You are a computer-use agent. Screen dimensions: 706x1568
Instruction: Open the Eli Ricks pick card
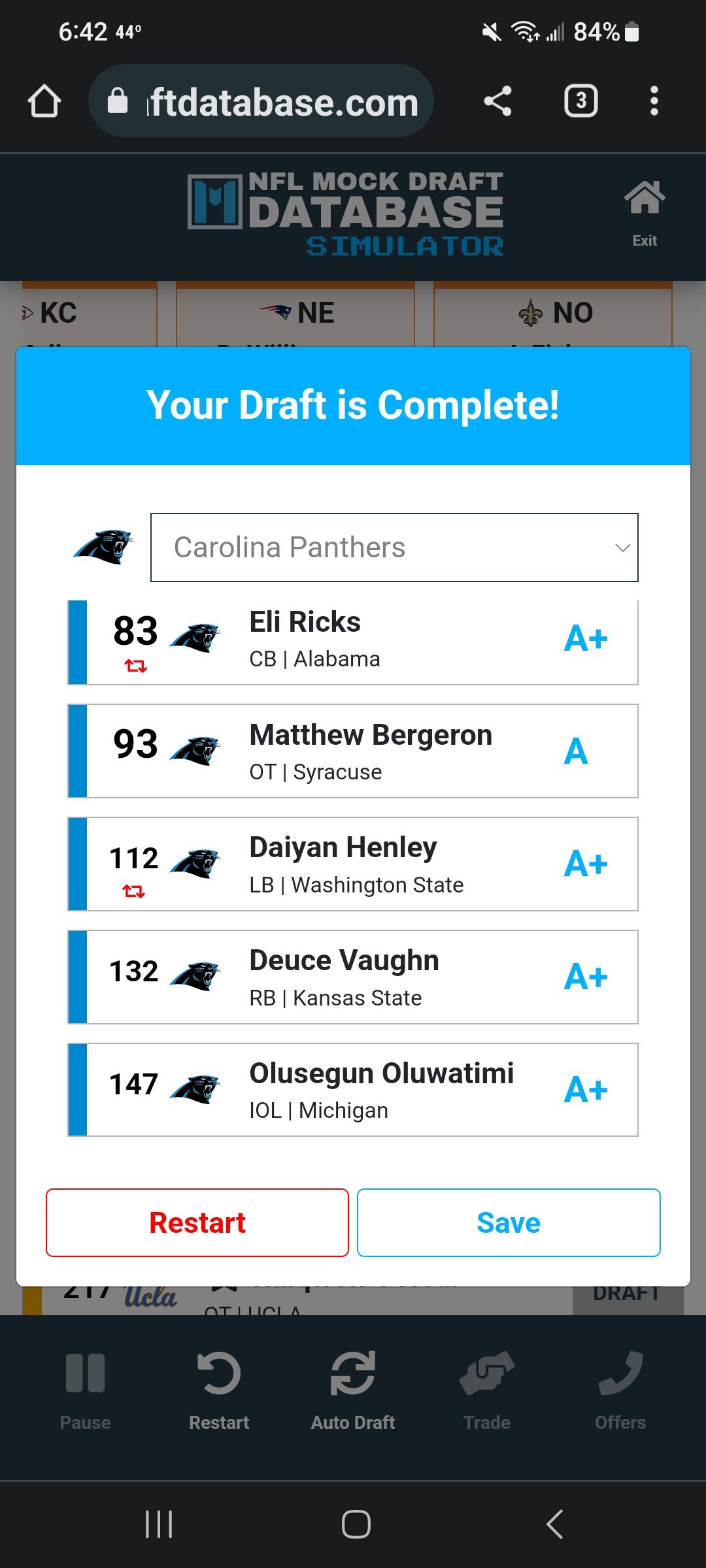pos(353,642)
